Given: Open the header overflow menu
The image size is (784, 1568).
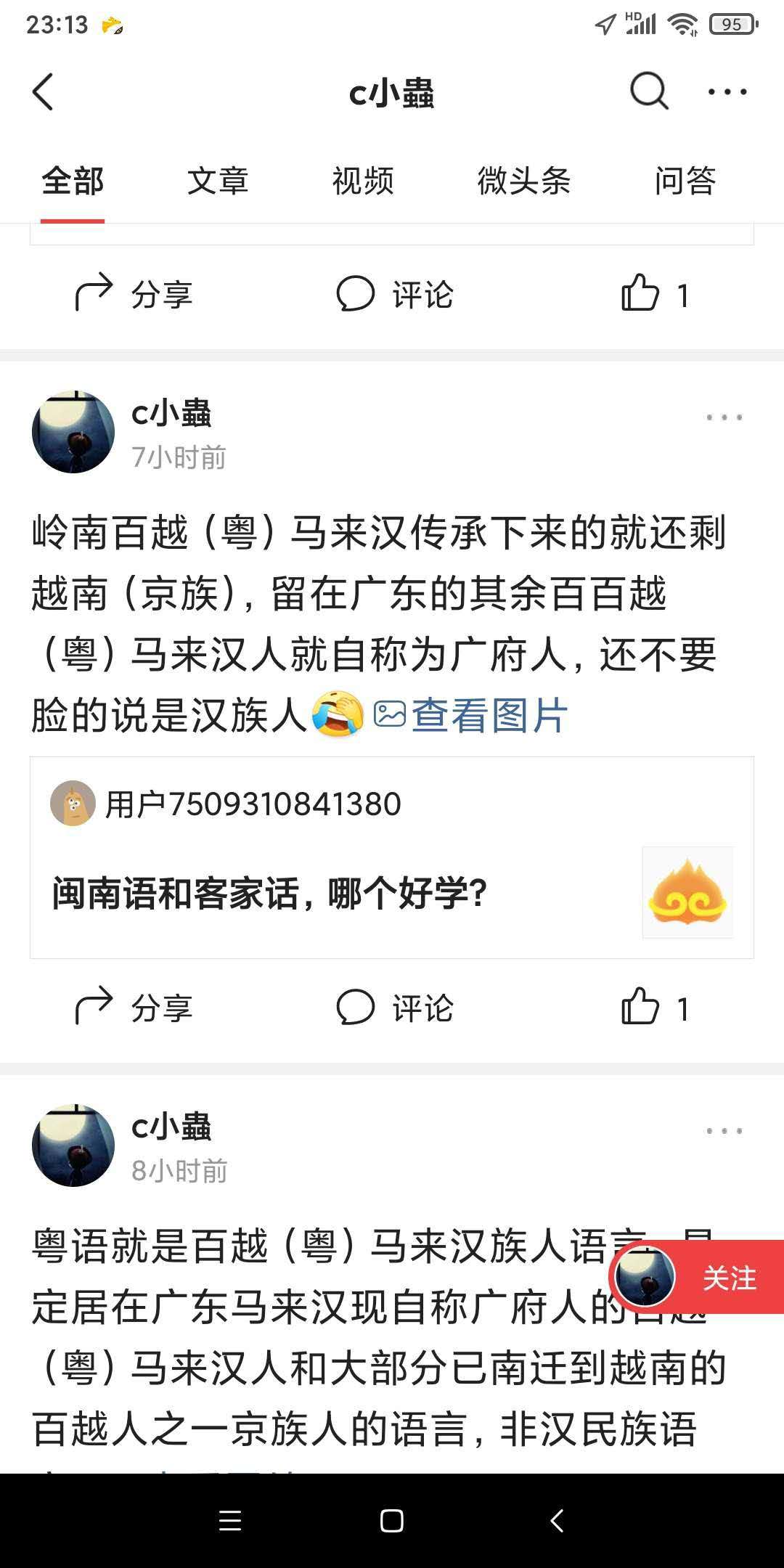Looking at the screenshot, I should [x=727, y=92].
